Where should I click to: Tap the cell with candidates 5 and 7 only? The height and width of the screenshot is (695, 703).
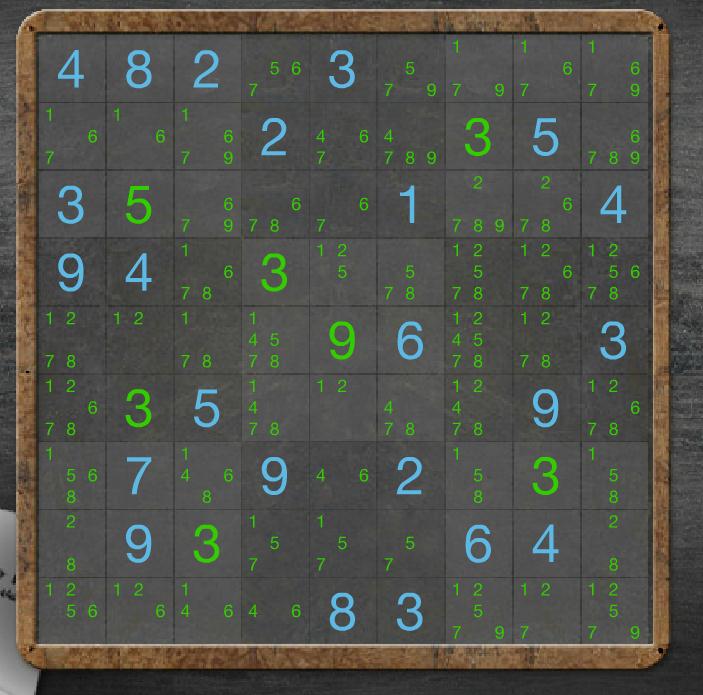click(x=409, y=543)
